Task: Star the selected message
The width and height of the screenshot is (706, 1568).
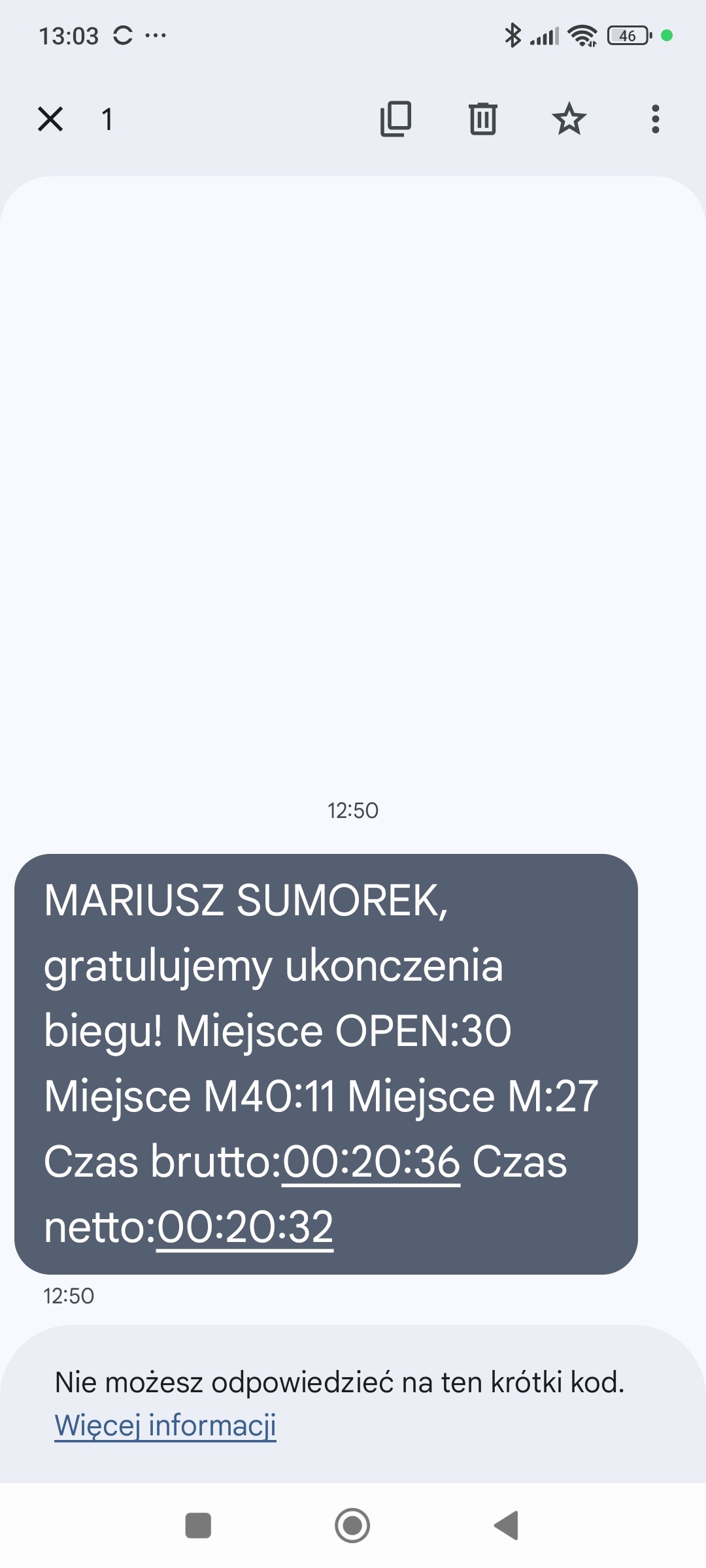Action: [569, 119]
